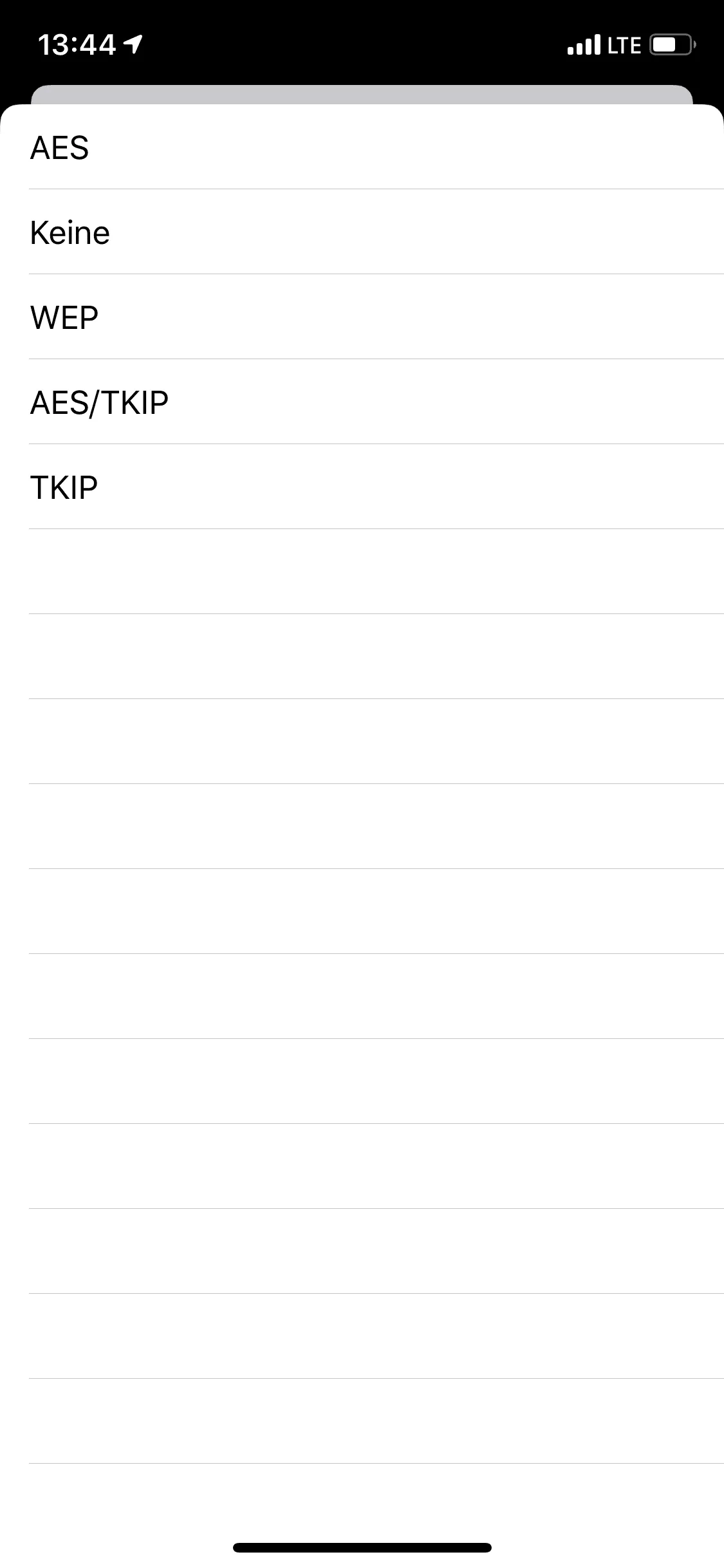
Task: Choose Keine as encryption
Action: 362,232
